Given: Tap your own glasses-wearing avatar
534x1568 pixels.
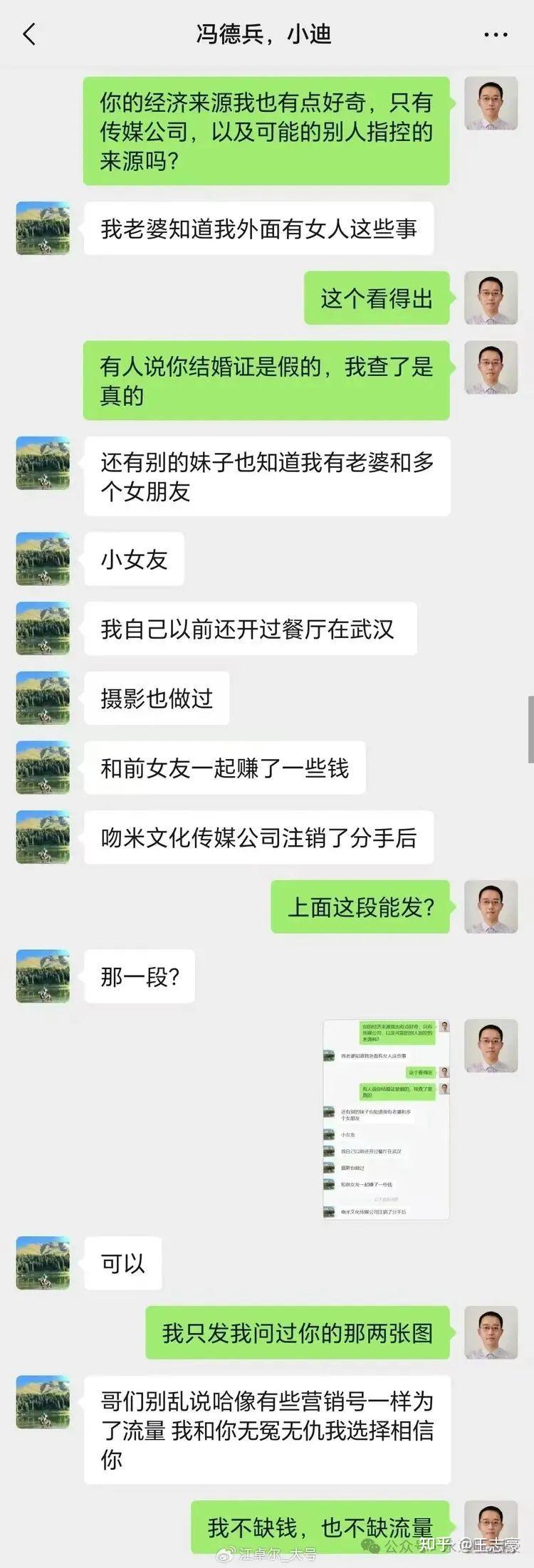Looking at the screenshot, I should (490, 103).
